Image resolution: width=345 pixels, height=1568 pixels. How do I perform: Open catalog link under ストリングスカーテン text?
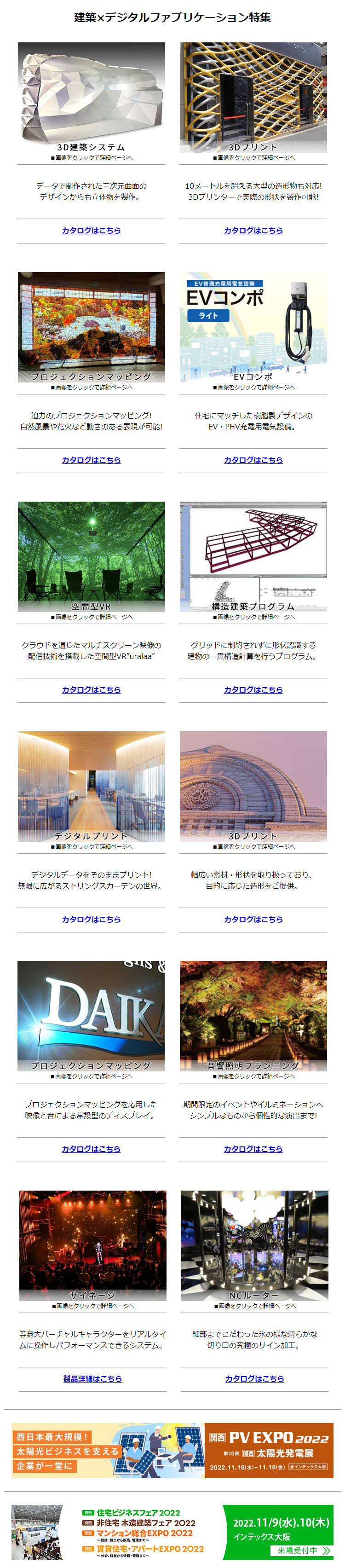tap(91, 919)
